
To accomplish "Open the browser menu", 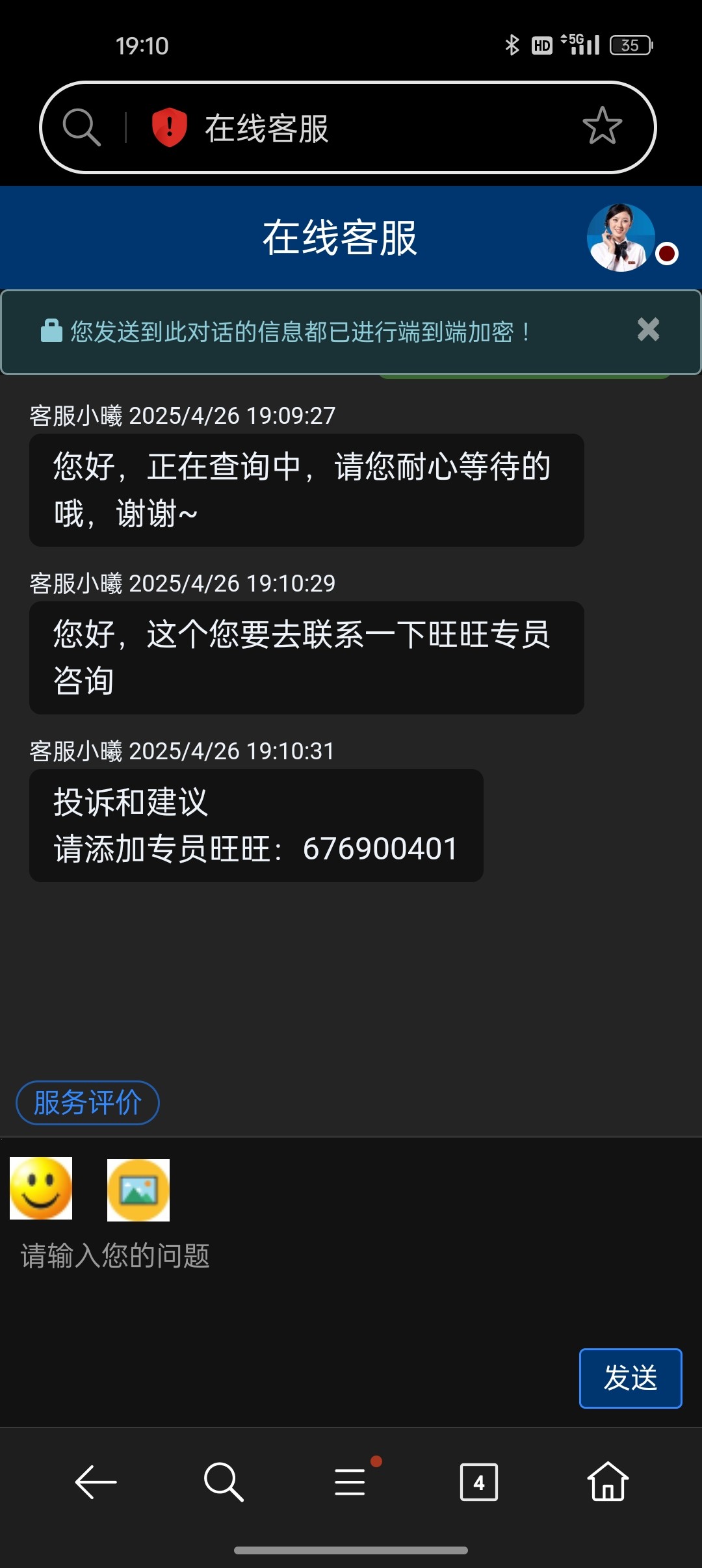I will coord(351,1482).
